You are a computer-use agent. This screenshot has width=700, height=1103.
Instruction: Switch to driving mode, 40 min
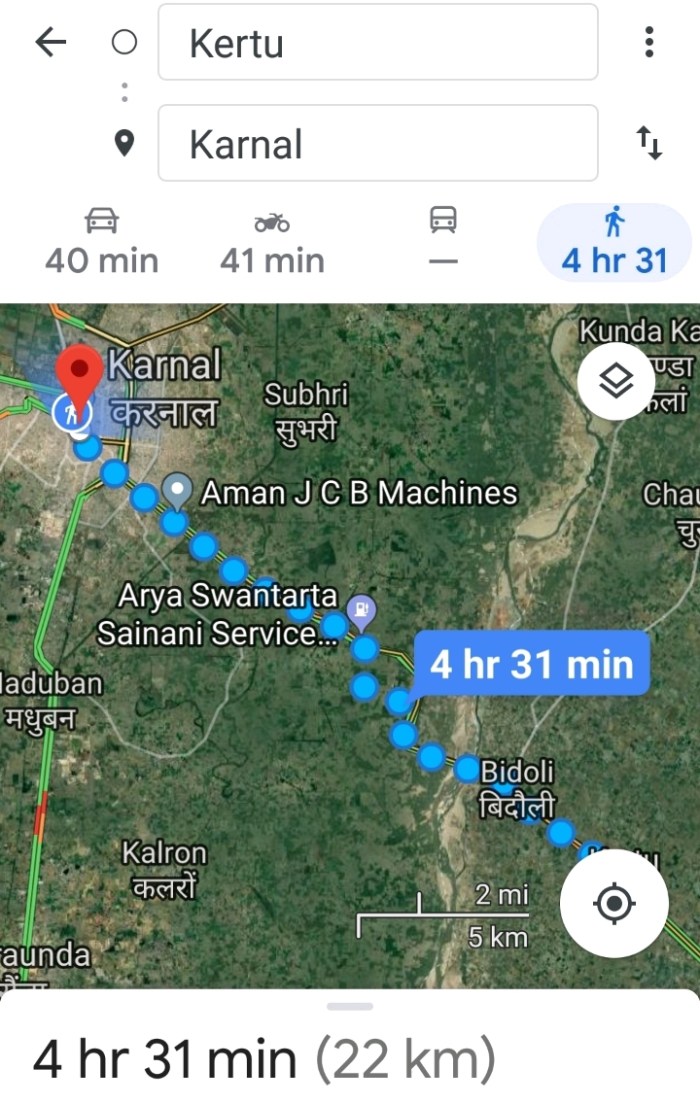click(102, 241)
